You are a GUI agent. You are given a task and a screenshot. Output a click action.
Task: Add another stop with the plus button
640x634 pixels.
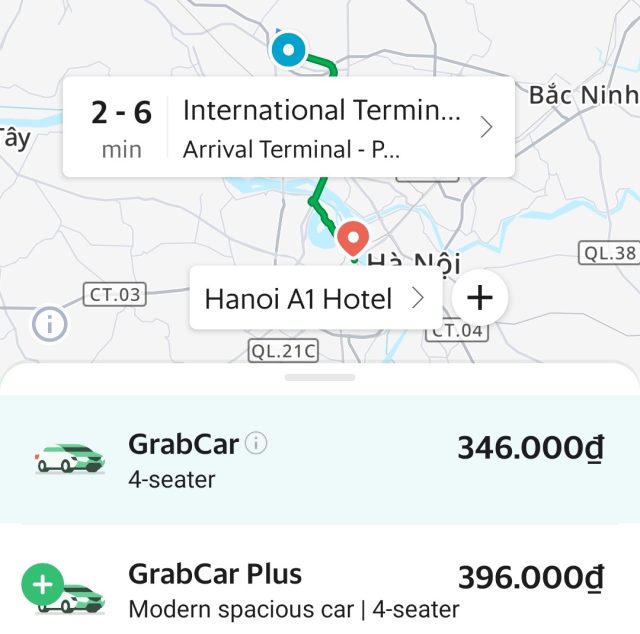coord(480,298)
